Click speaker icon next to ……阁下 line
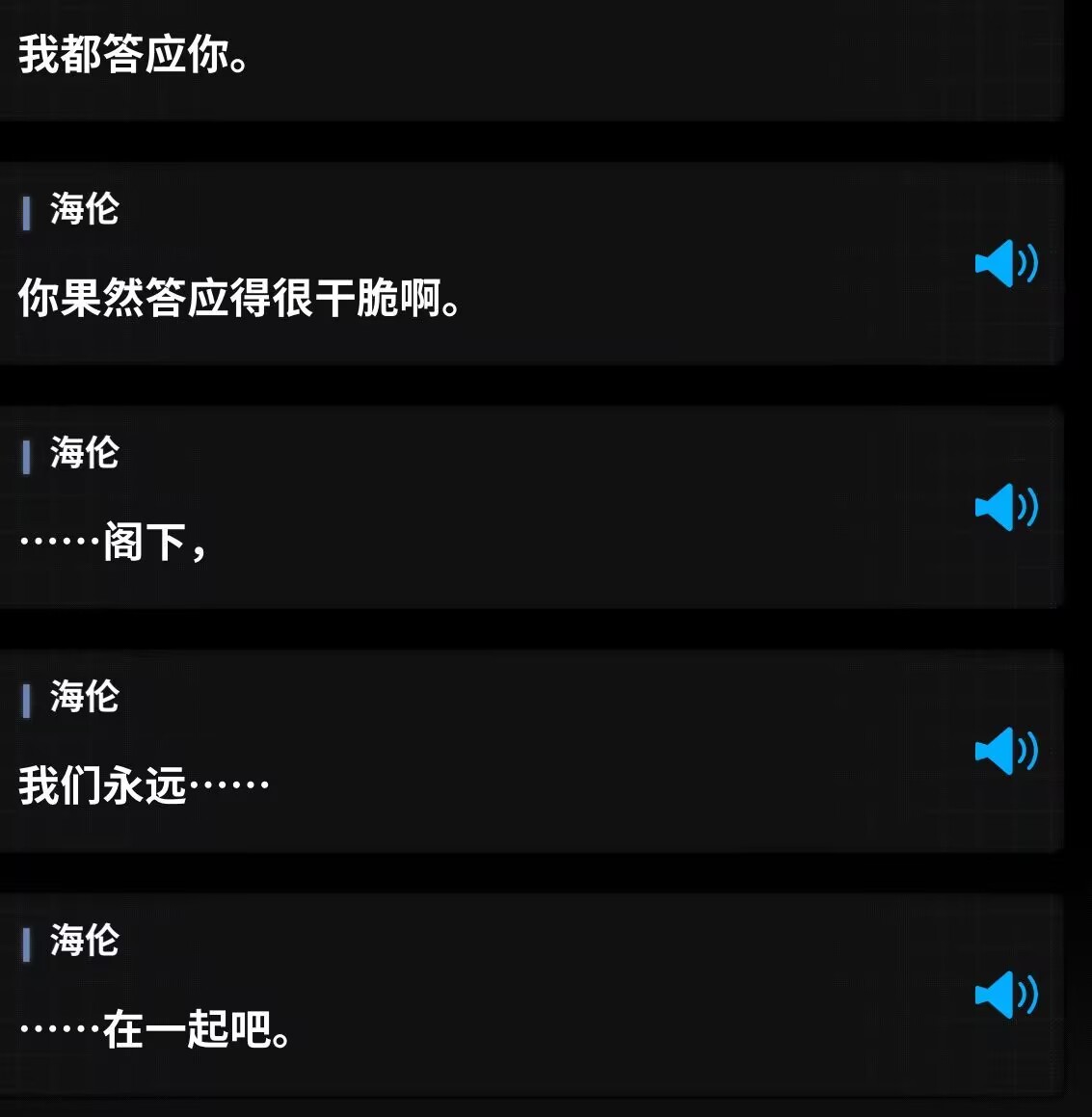The width and height of the screenshot is (1092, 1117). [1006, 508]
